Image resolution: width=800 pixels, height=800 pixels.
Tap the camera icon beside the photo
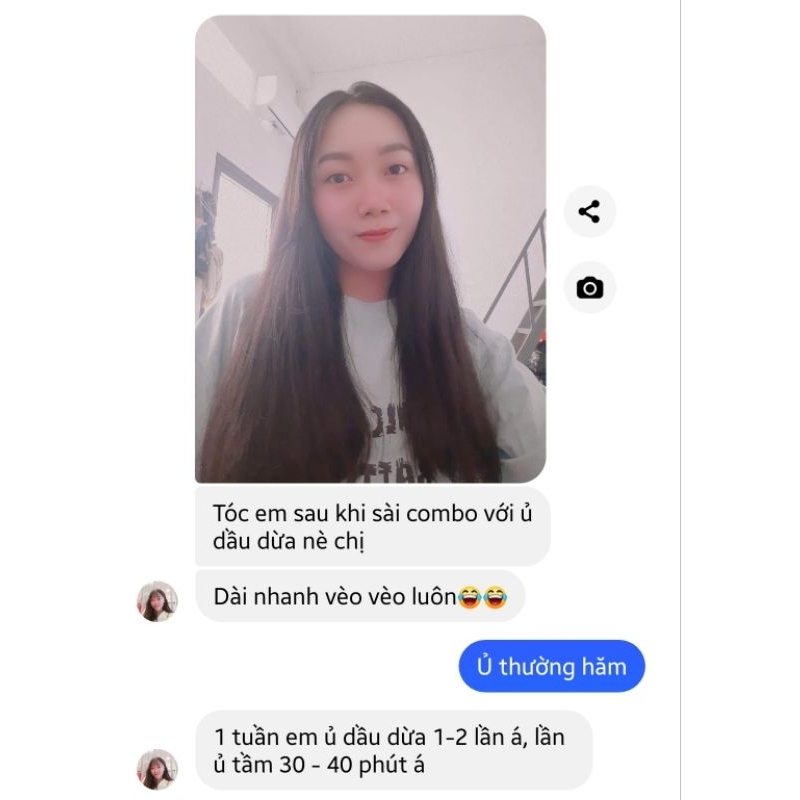[x=590, y=288]
